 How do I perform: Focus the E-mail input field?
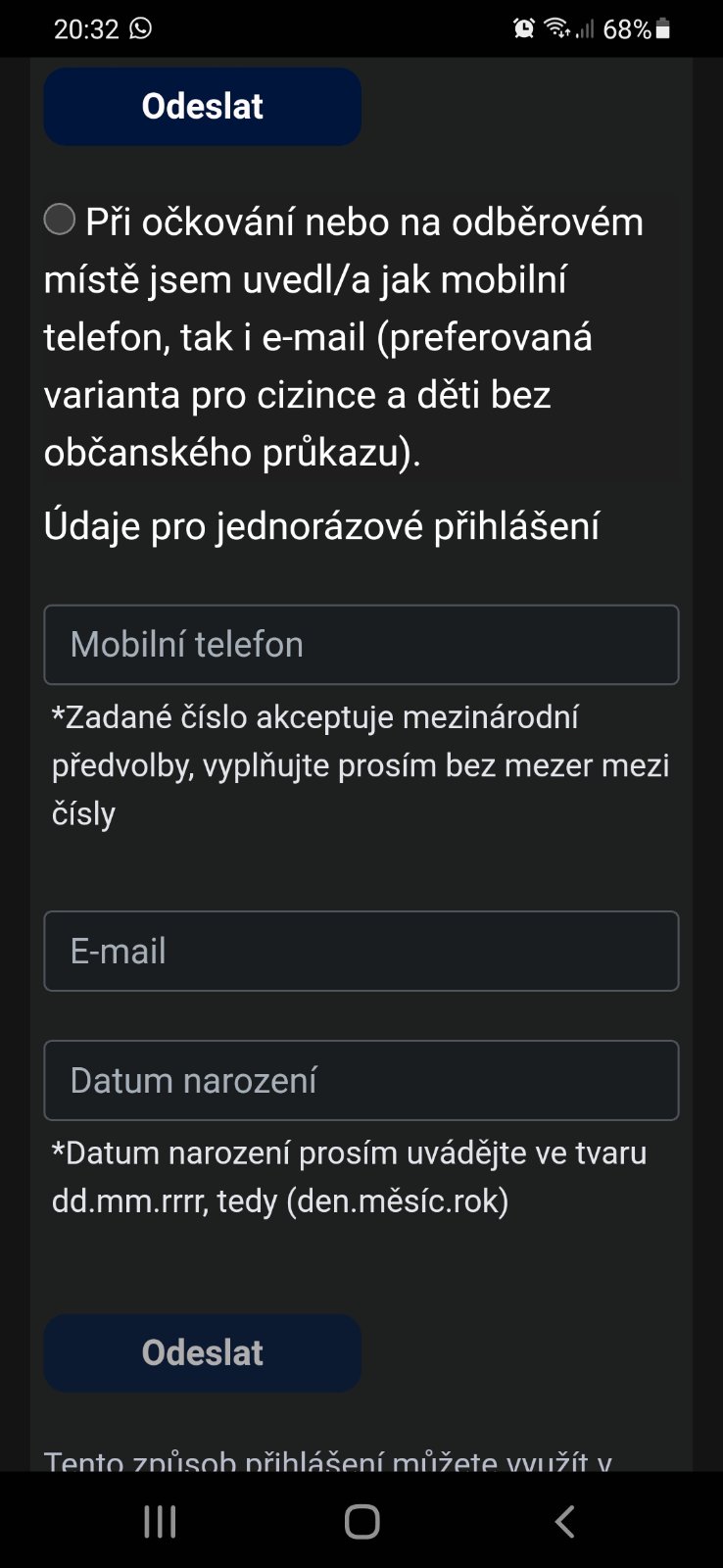pos(361,952)
